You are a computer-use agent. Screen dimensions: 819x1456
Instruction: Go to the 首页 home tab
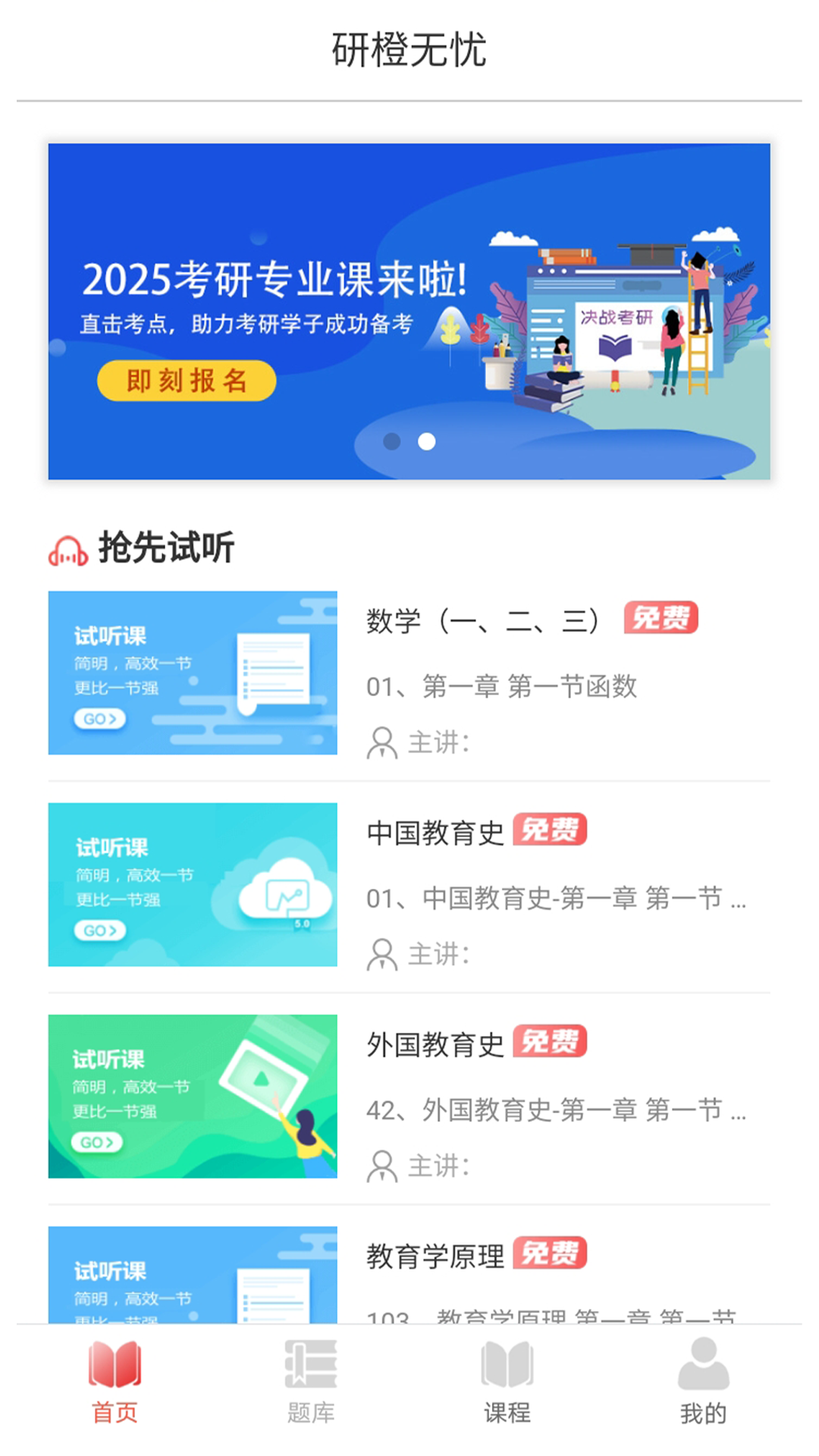(x=115, y=1382)
